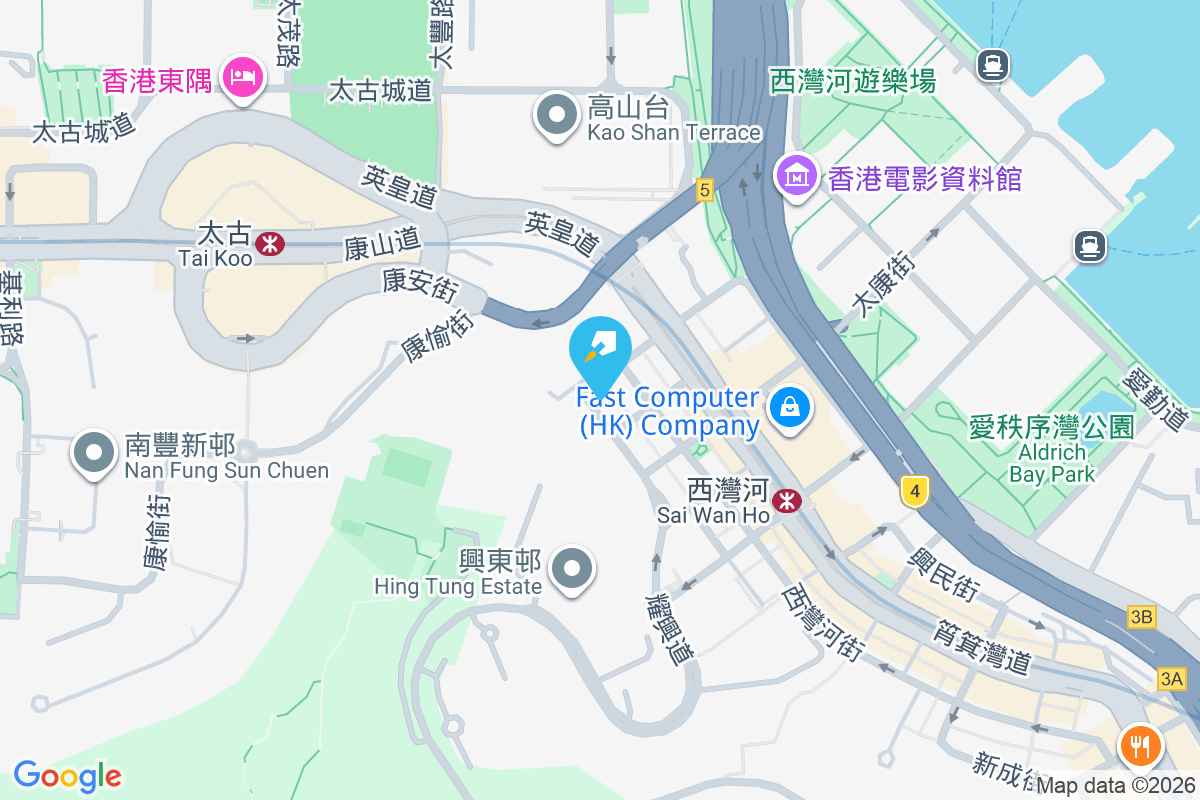The width and height of the screenshot is (1200, 800).
Task: Select the Tai Koo MTR station icon
Action: click(268, 243)
